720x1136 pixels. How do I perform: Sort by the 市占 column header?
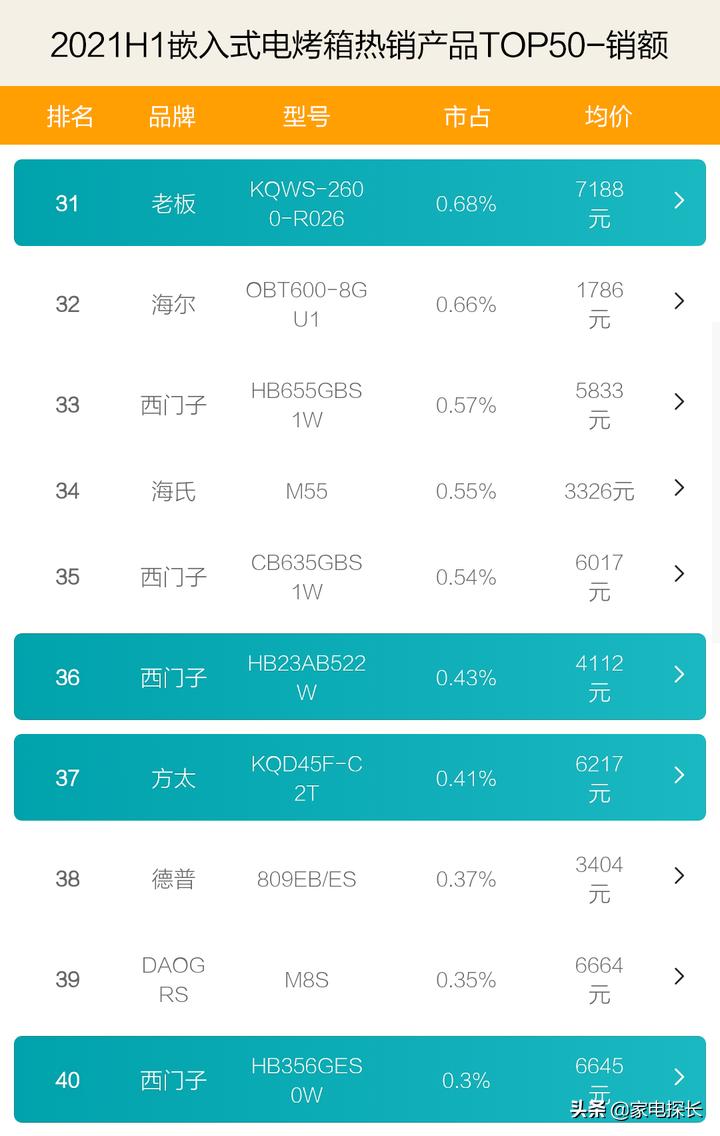tap(466, 116)
